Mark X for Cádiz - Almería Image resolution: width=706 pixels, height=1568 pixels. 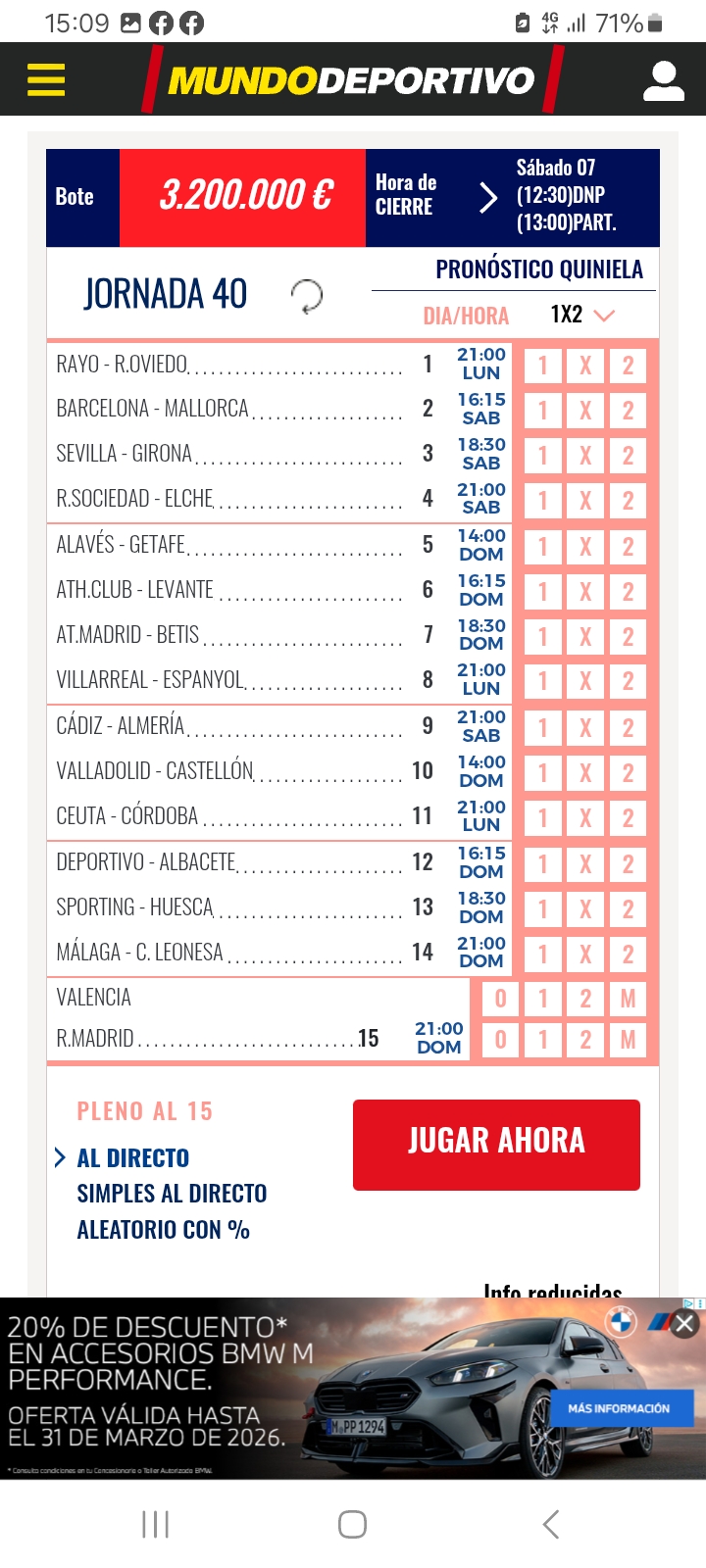pyautogui.click(x=585, y=728)
